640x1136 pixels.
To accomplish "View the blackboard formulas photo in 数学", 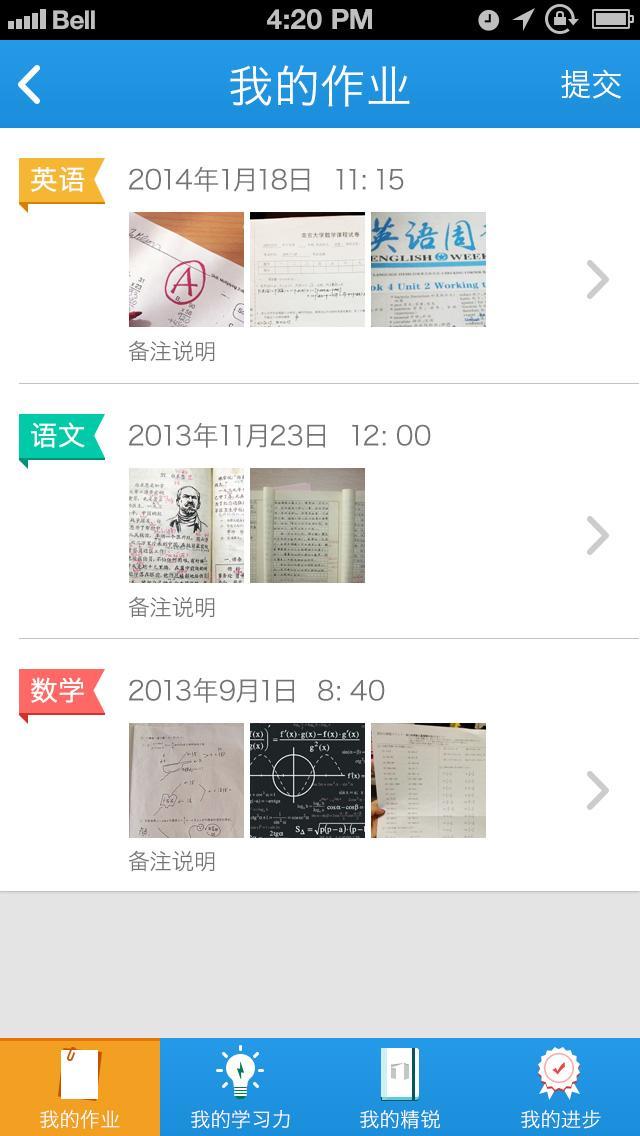I will 307,780.
